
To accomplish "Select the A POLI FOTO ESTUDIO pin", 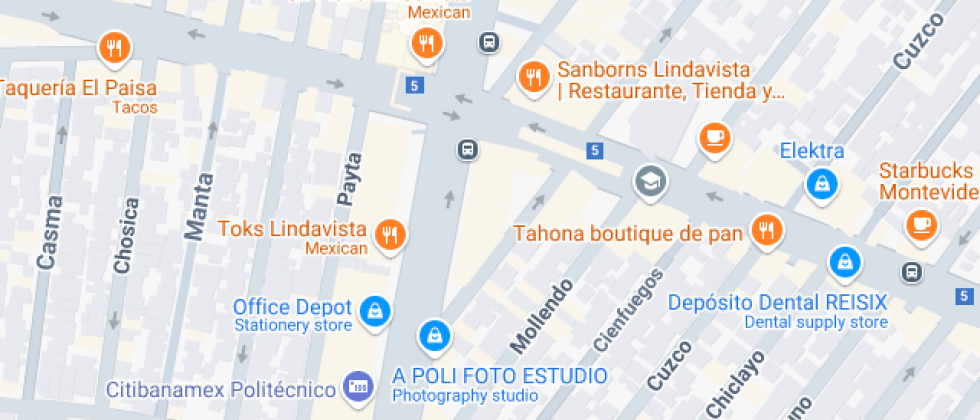I will [x=434, y=334].
